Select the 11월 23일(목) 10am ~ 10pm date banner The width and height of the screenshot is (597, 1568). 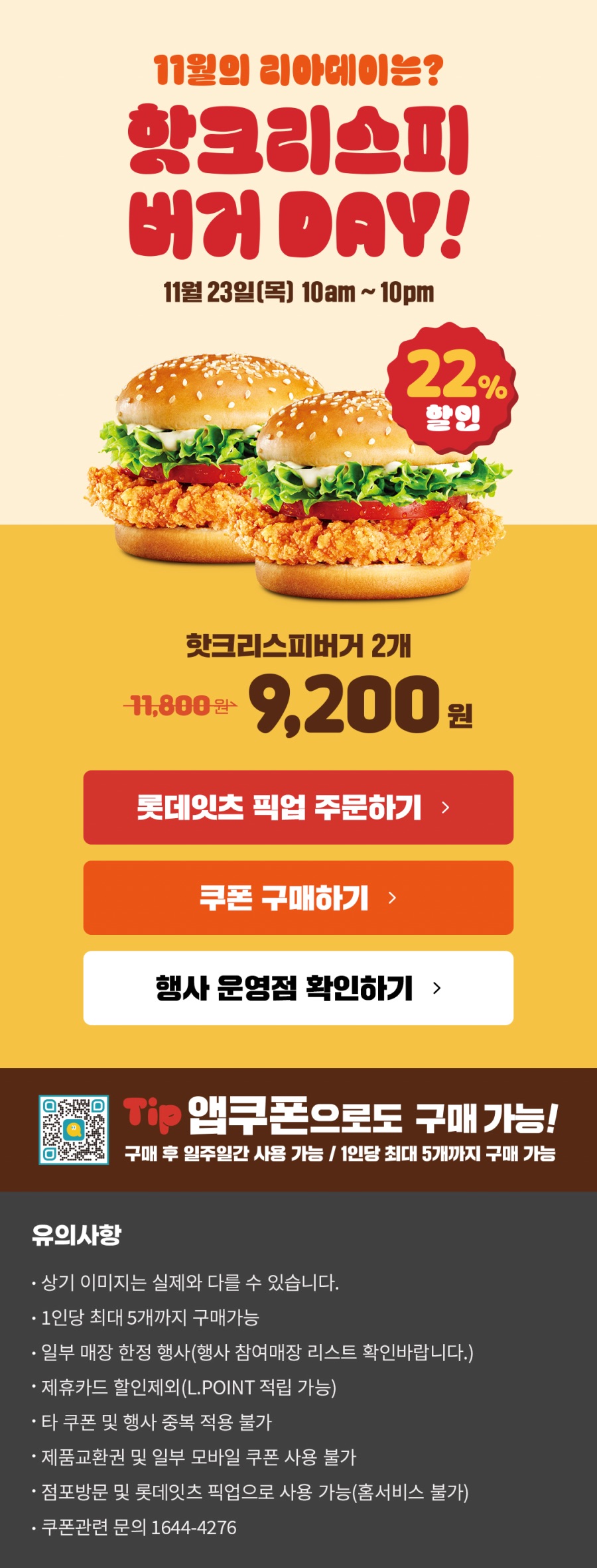[298, 290]
